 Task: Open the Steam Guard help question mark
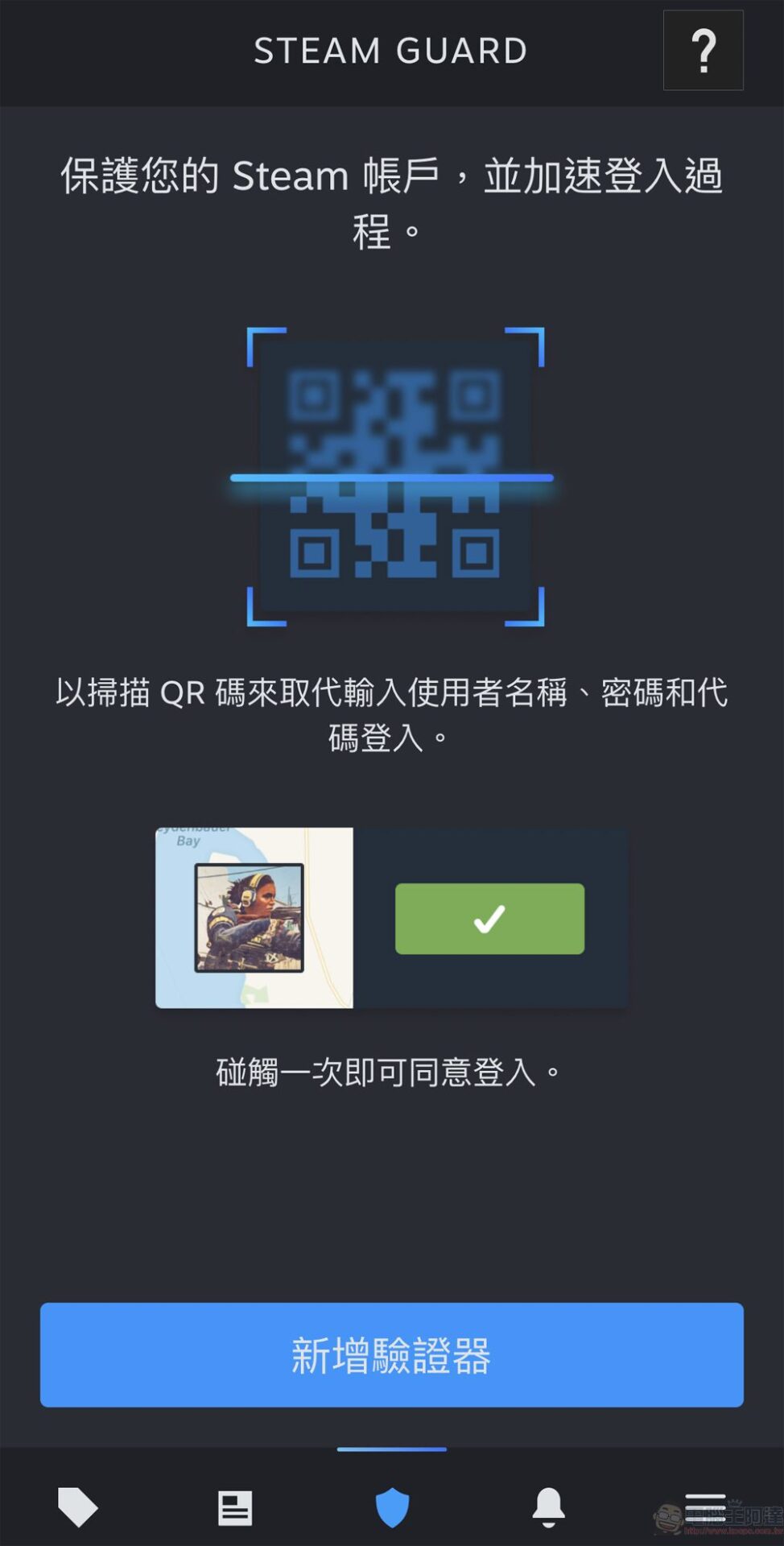click(703, 51)
